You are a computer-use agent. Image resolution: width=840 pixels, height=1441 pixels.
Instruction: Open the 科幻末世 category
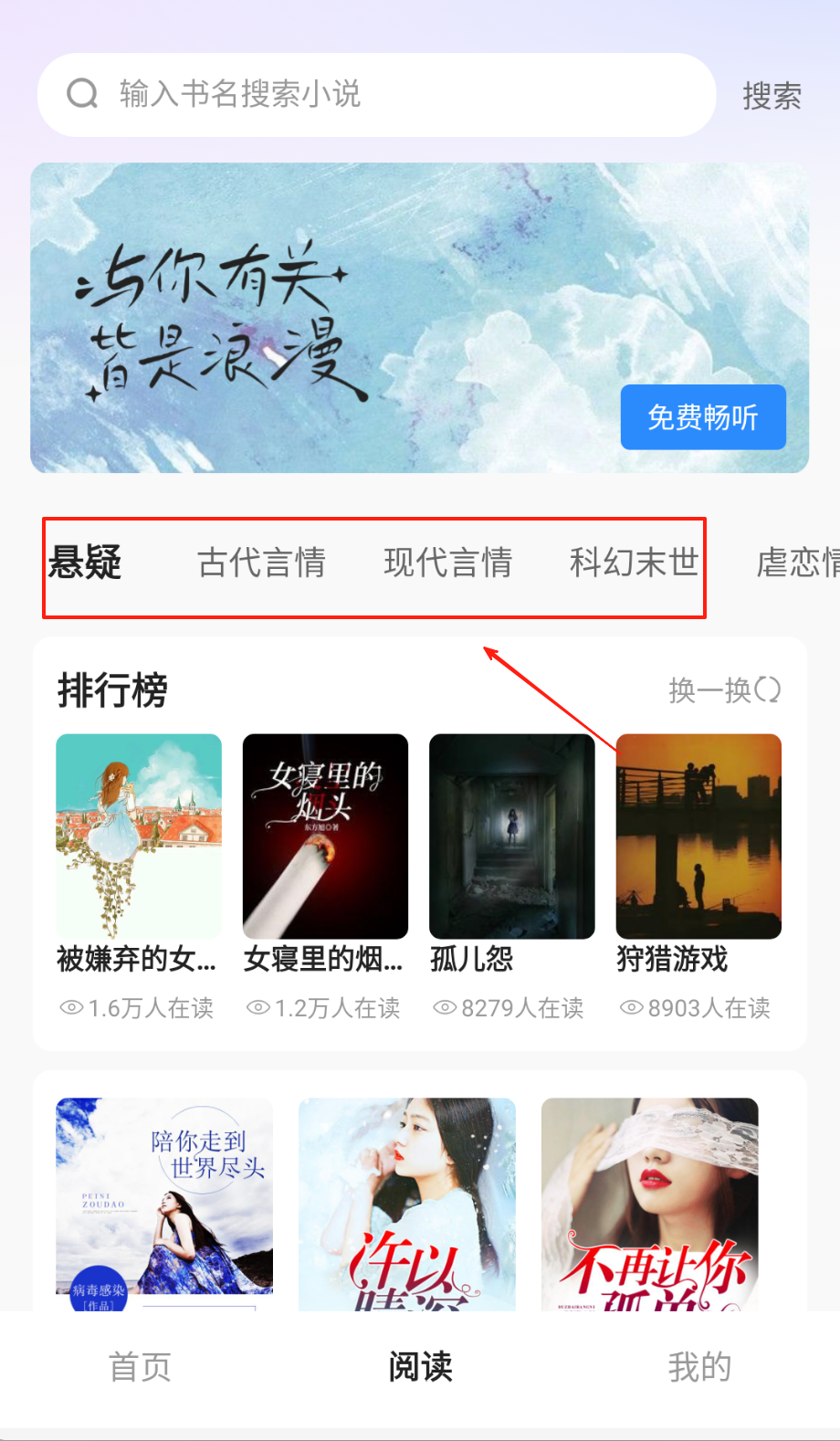point(634,562)
